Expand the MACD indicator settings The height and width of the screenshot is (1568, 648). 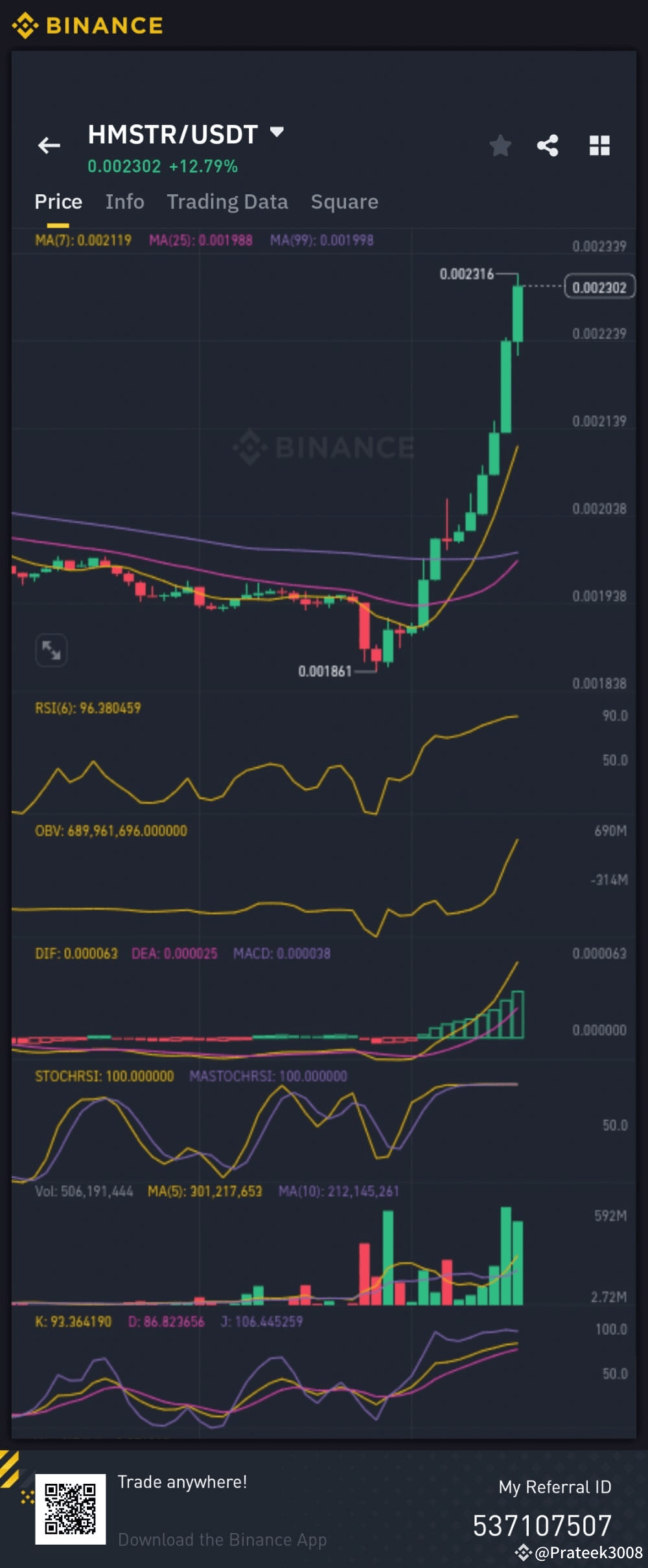(281, 953)
